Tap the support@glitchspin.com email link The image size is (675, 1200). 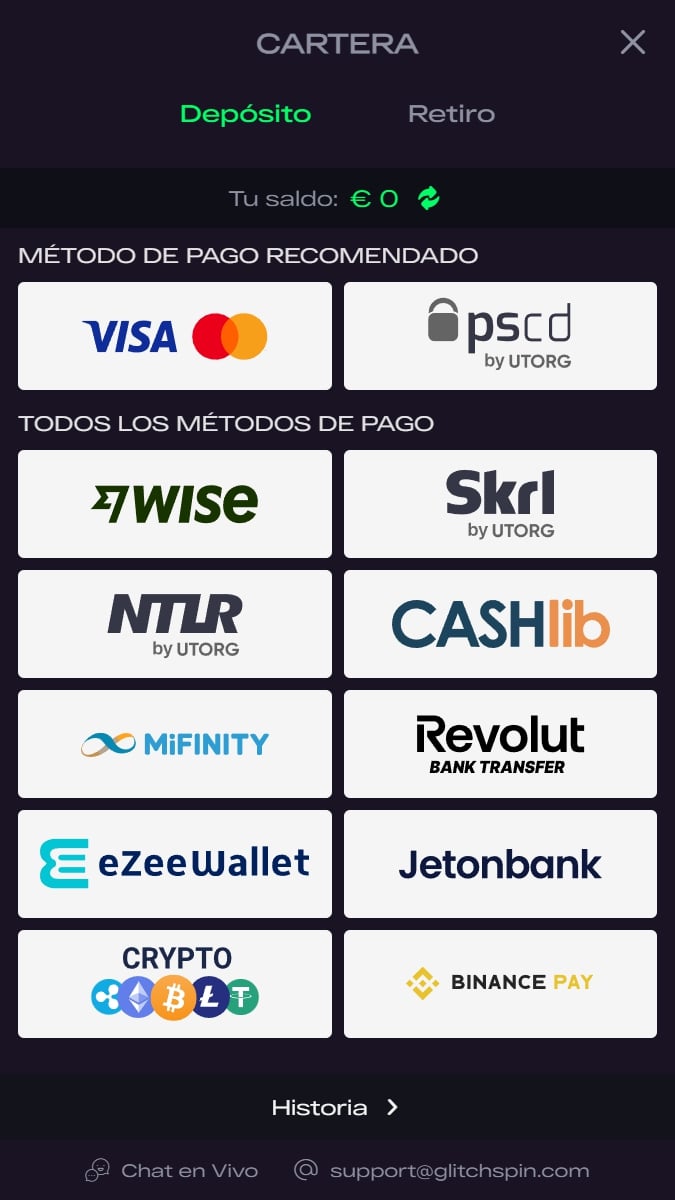coord(442,1170)
